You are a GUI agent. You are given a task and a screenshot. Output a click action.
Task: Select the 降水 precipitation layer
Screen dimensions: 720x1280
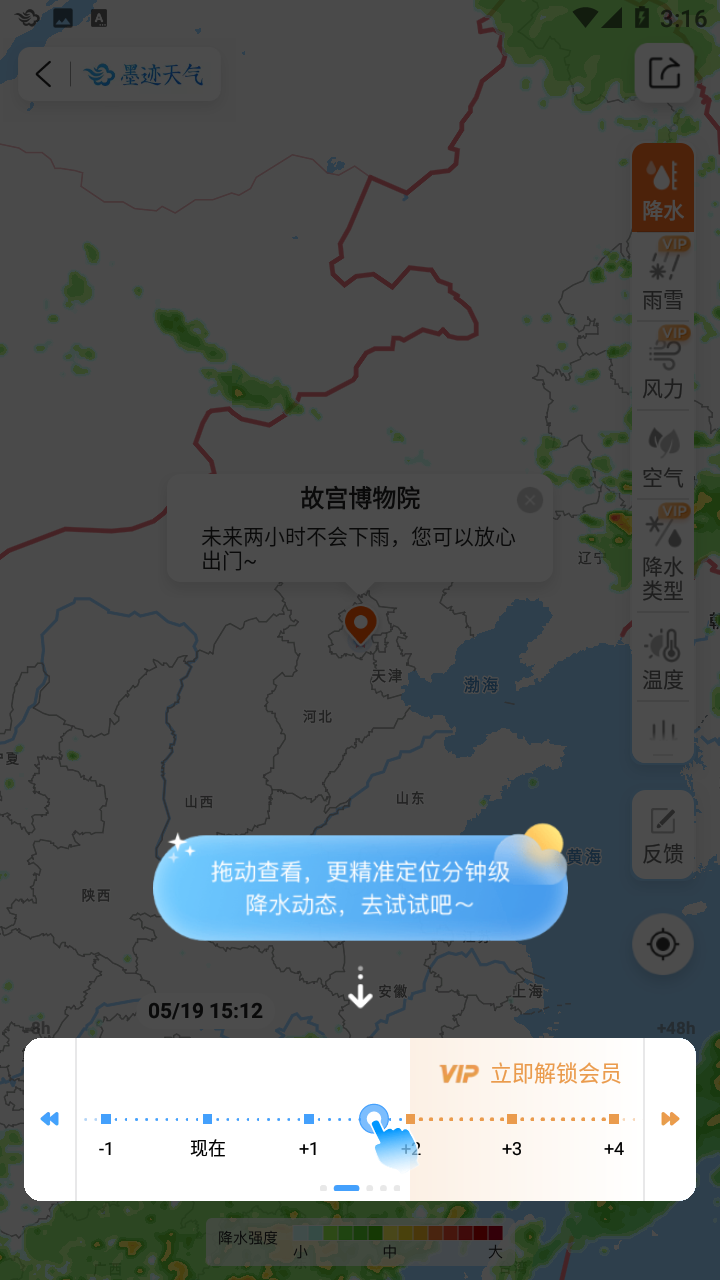click(x=662, y=189)
